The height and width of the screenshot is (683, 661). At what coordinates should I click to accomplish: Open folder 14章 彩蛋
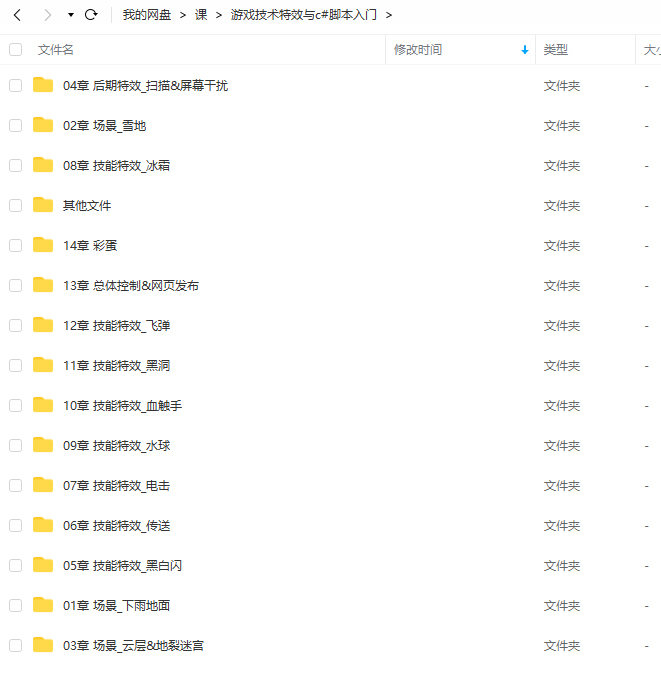[x=89, y=246]
